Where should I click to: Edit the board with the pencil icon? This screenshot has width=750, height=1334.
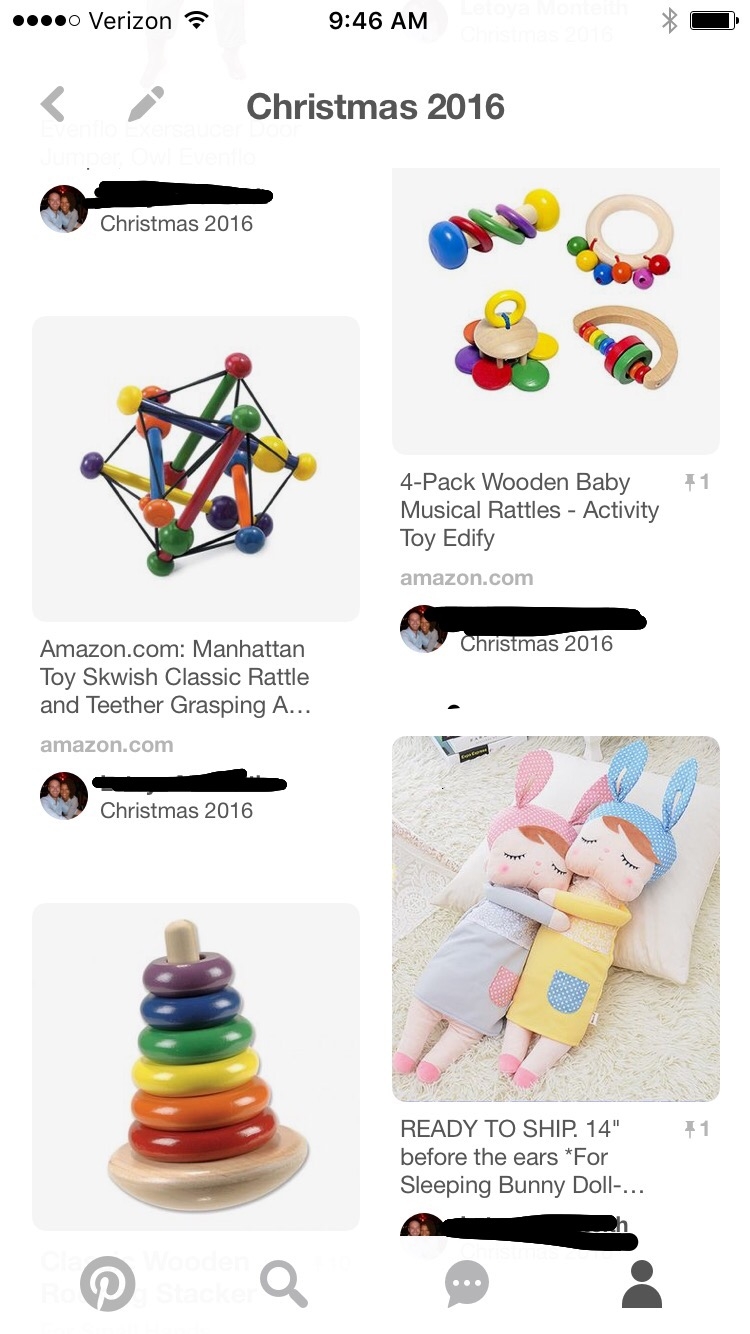coord(146,104)
